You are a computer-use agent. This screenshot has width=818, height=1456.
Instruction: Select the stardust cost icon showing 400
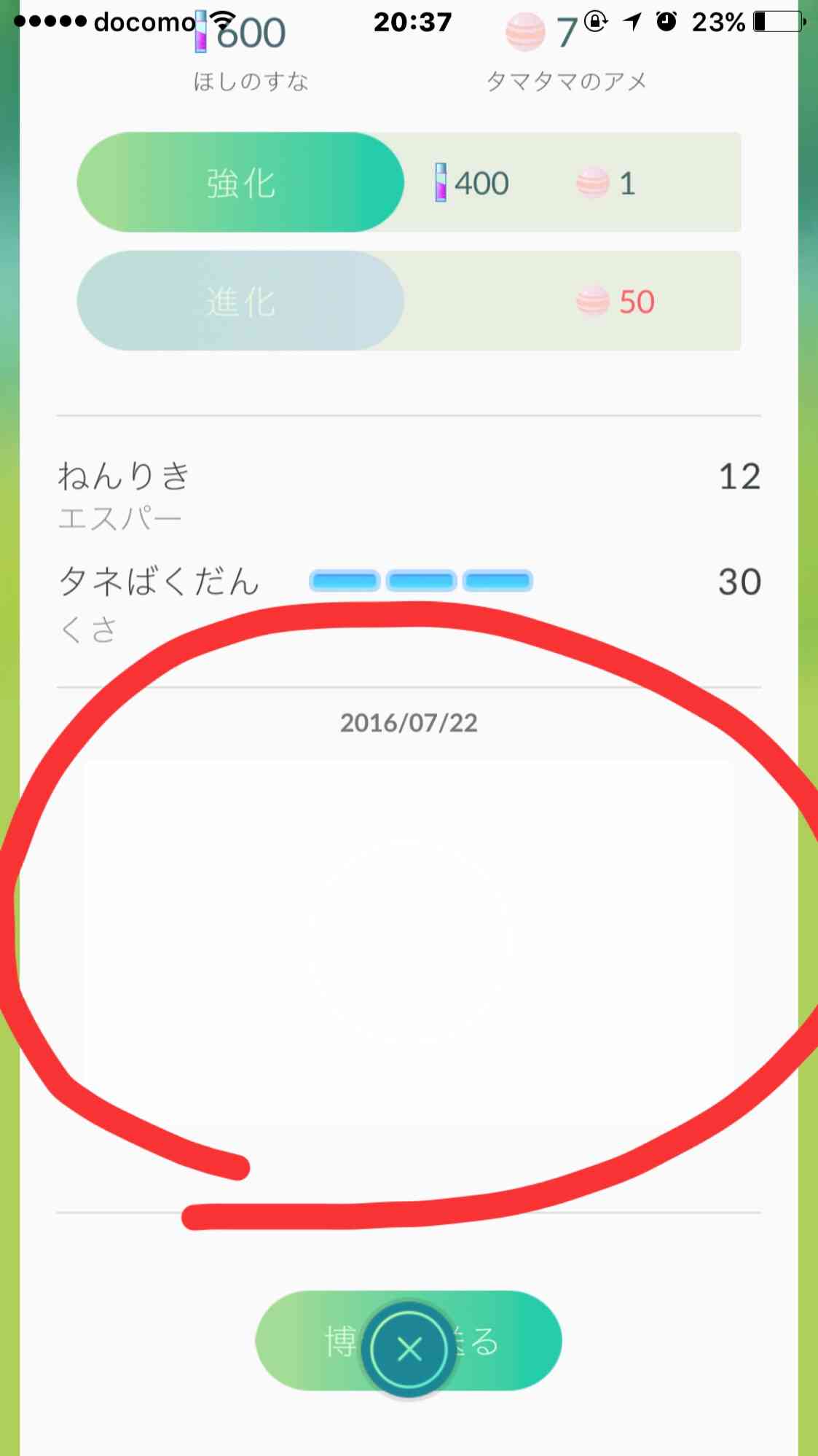coord(442,182)
